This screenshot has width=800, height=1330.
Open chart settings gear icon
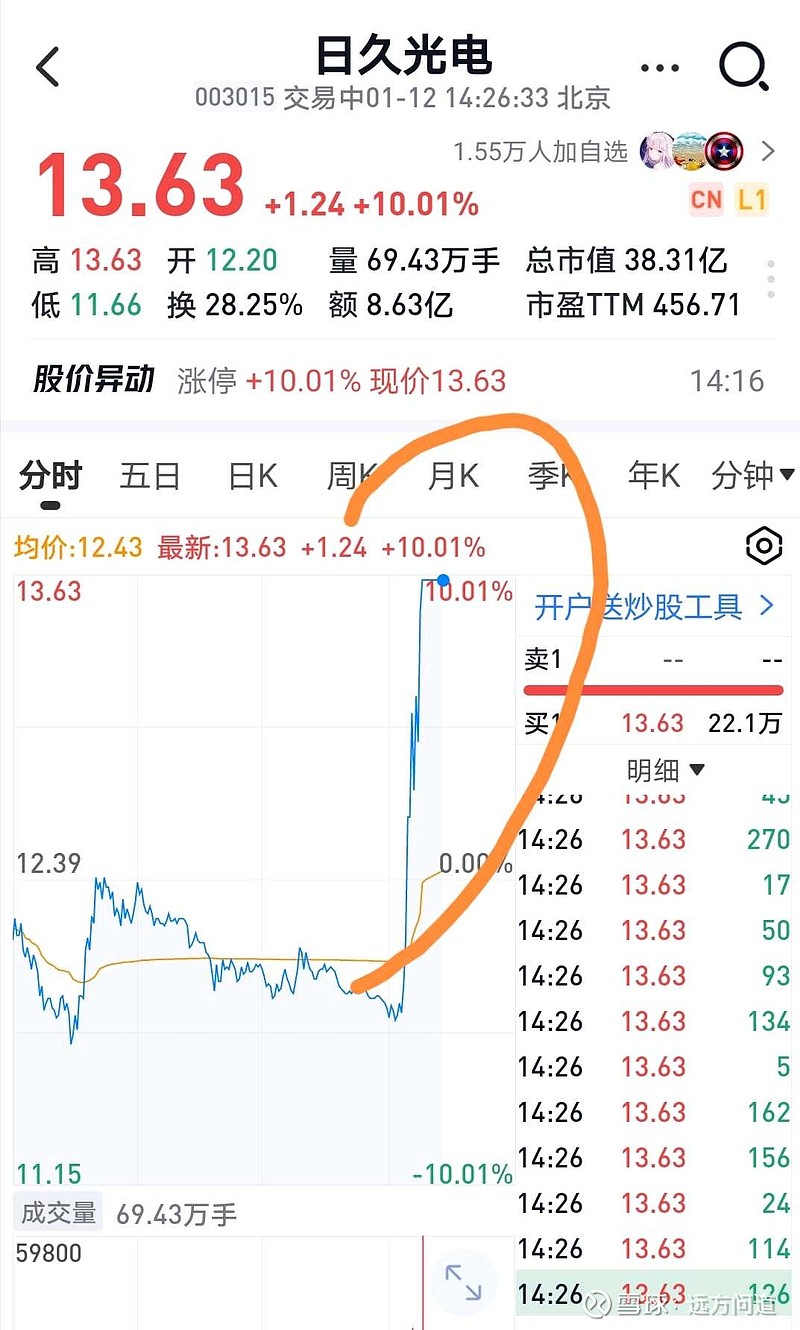pos(764,546)
